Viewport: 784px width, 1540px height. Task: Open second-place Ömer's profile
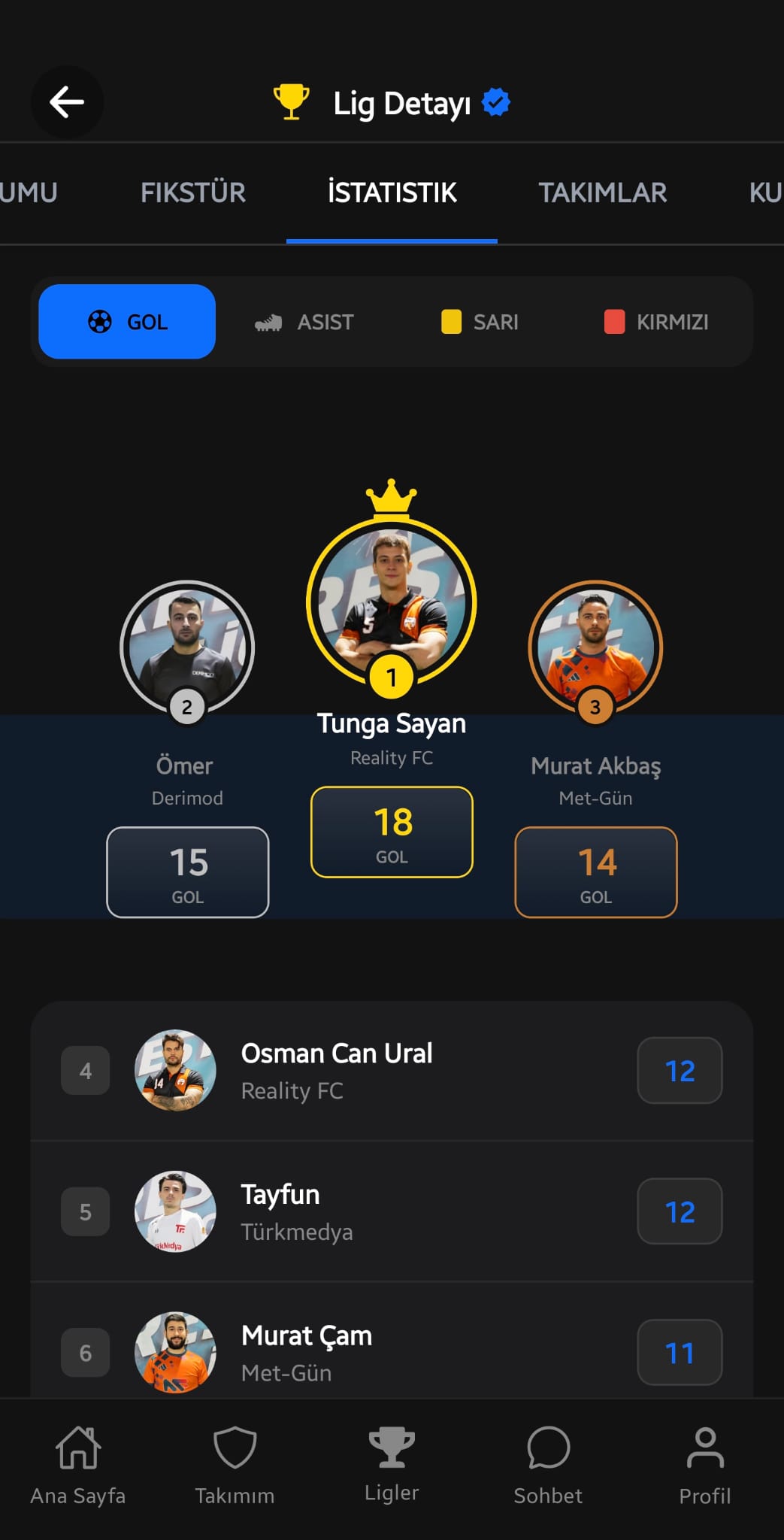click(x=187, y=648)
